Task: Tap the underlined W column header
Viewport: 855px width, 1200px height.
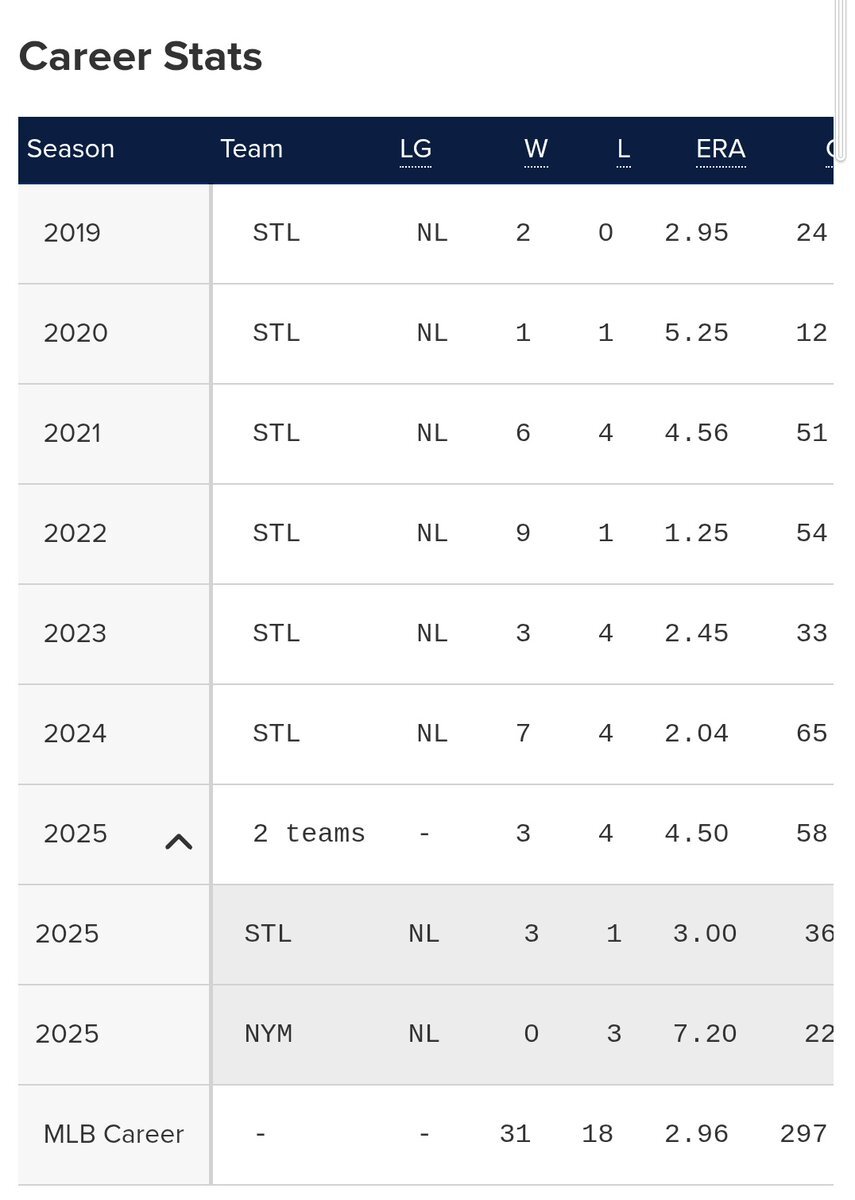Action: coord(536,149)
